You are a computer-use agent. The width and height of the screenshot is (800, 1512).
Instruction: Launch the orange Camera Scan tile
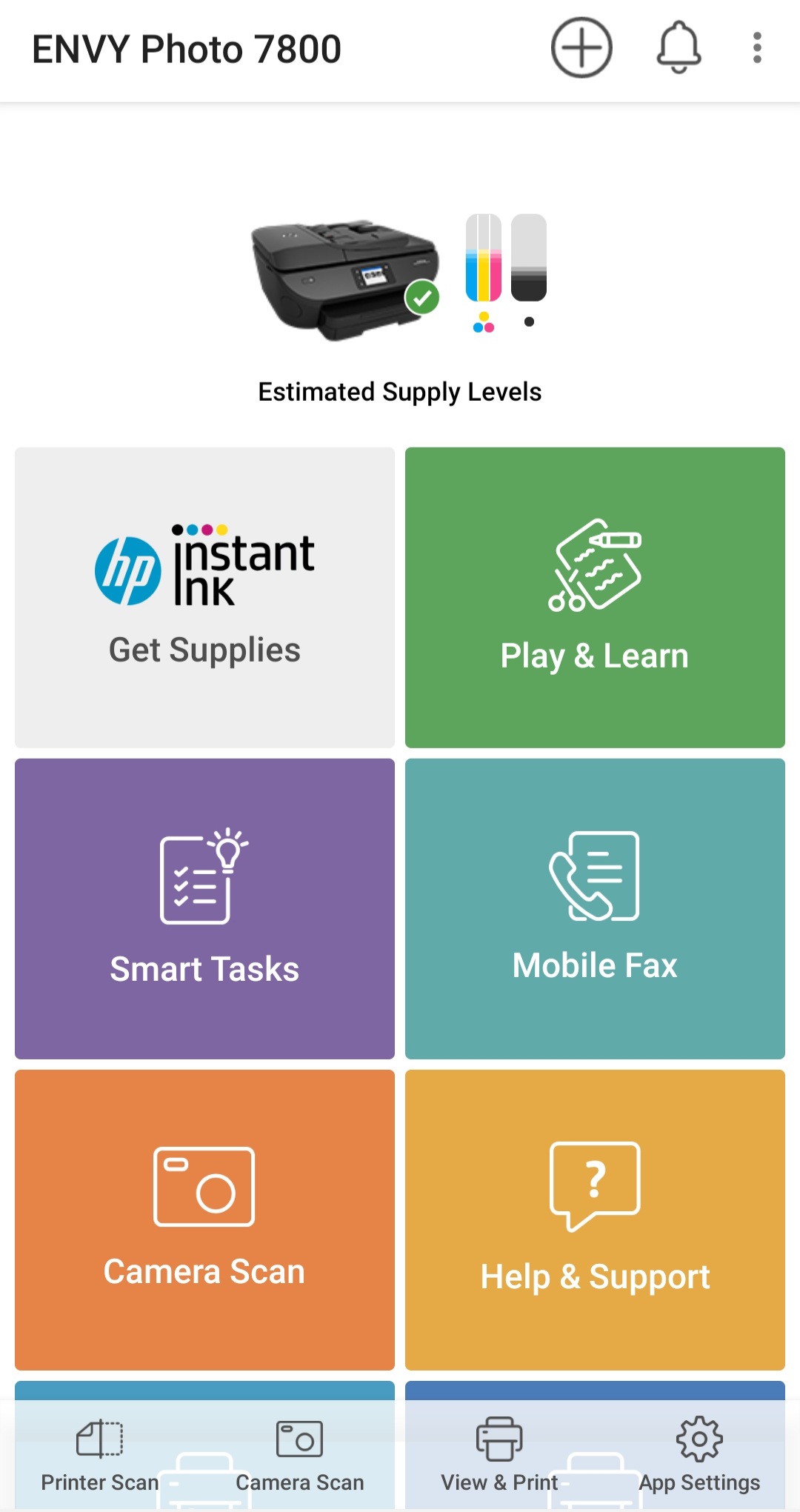pyautogui.click(x=204, y=1219)
